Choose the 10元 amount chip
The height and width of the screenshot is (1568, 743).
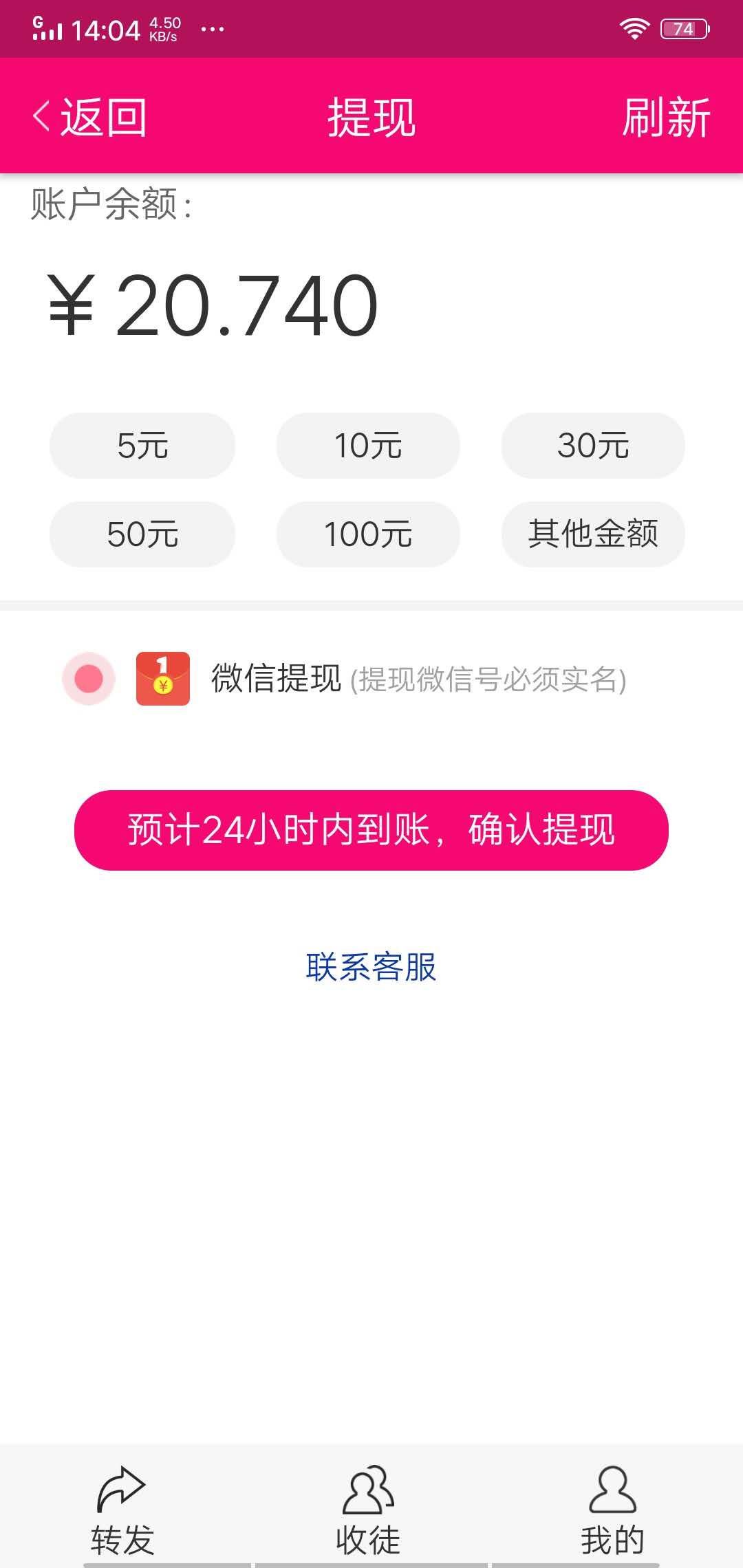coord(368,446)
